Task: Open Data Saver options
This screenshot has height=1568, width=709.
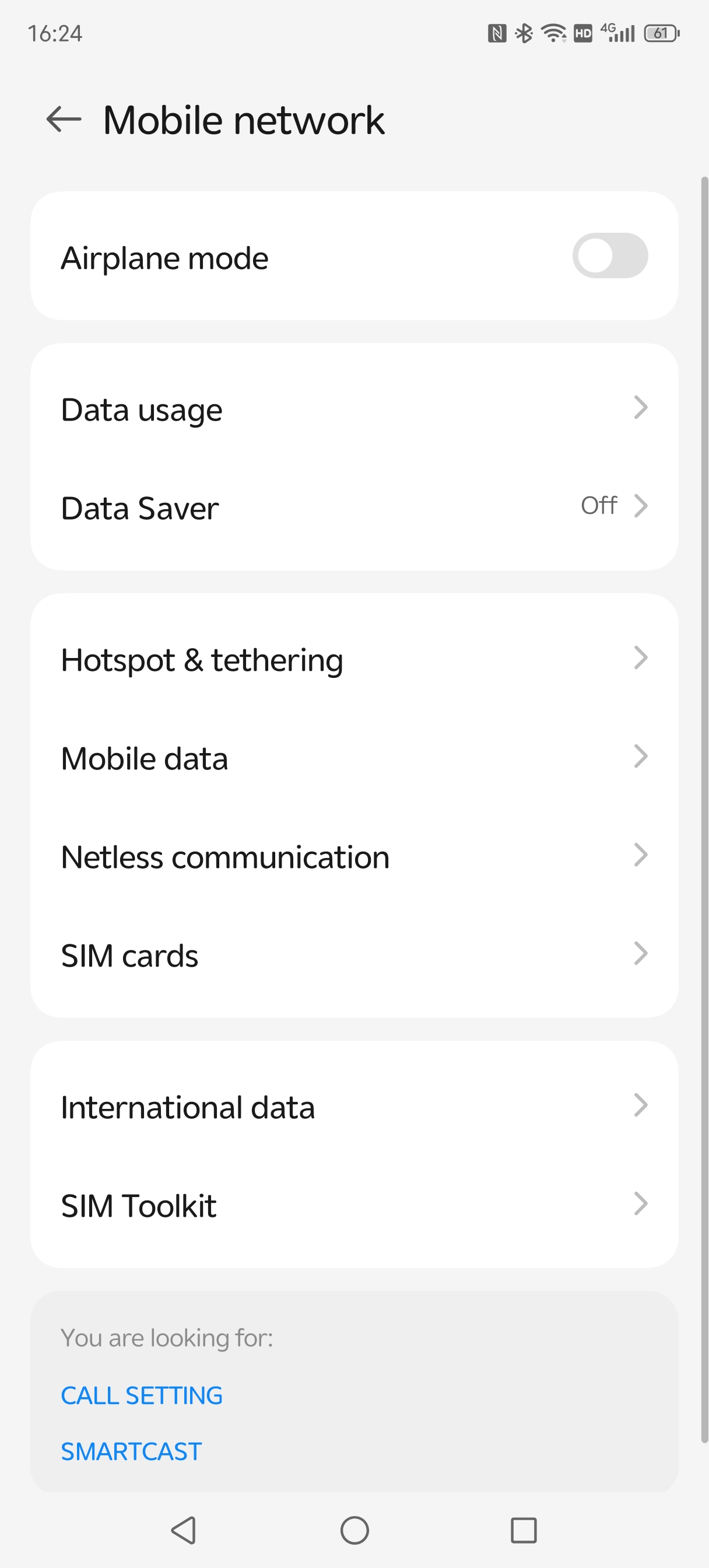Action: [354, 507]
